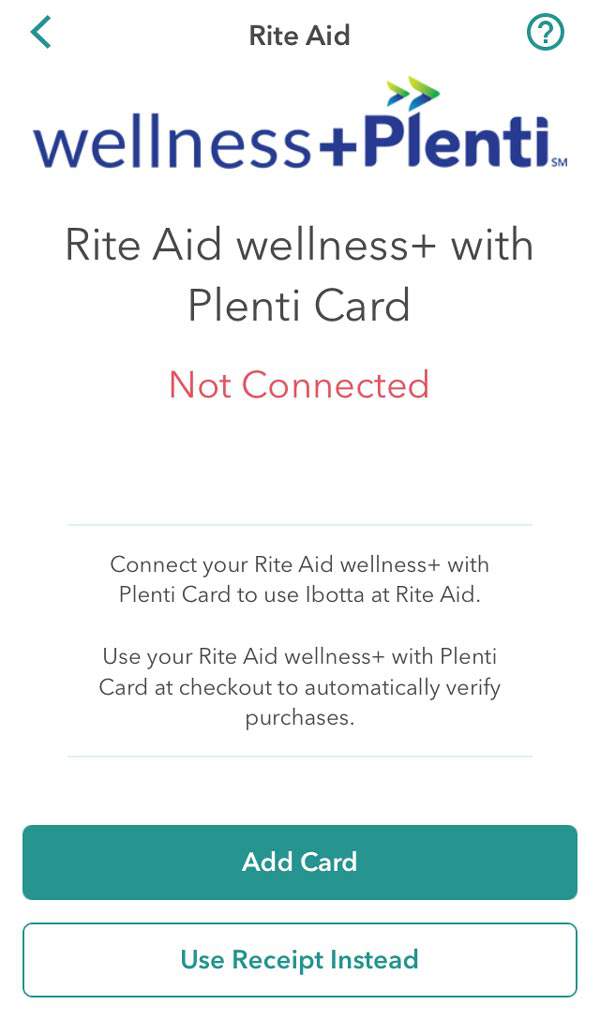Go back using the top-left arrow
Viewport: 600px width, 1020px height.
tap(40, 33)
